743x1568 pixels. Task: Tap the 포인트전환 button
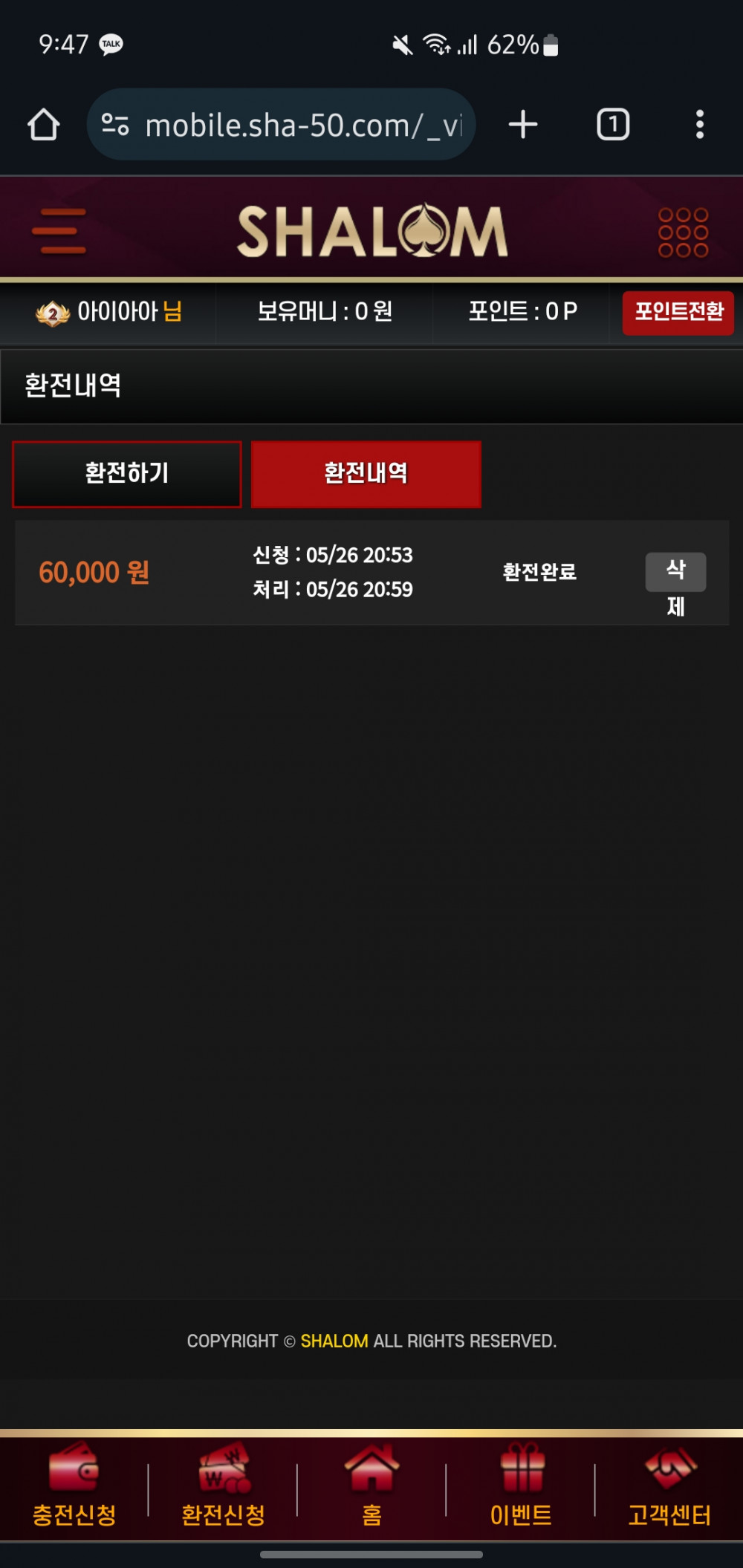[x=678, y=312]
